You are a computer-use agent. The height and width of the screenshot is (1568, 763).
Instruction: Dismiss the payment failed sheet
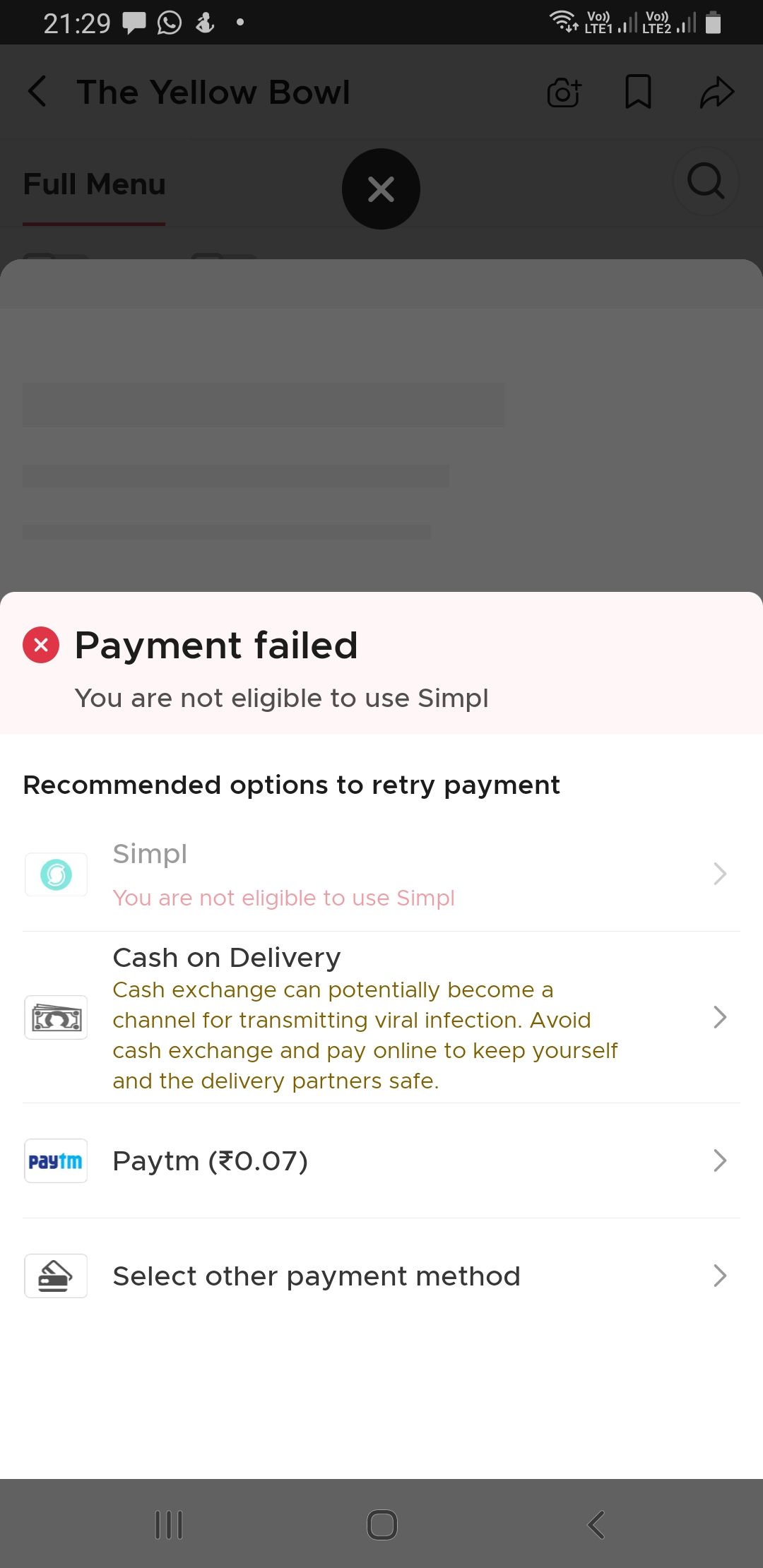tap(381, 189)
